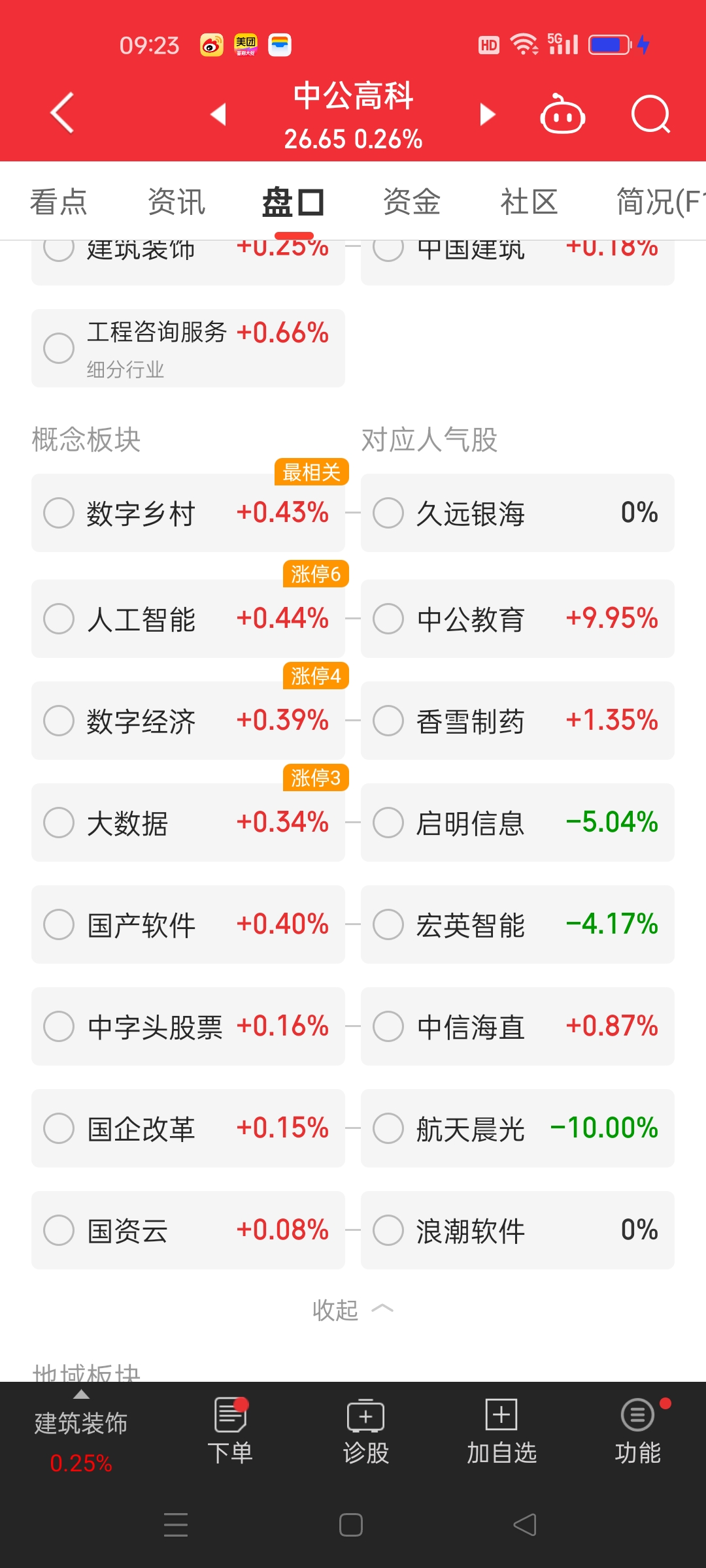Switch to the 资金 tab
Screen dimensions: 706x1568
412,201
